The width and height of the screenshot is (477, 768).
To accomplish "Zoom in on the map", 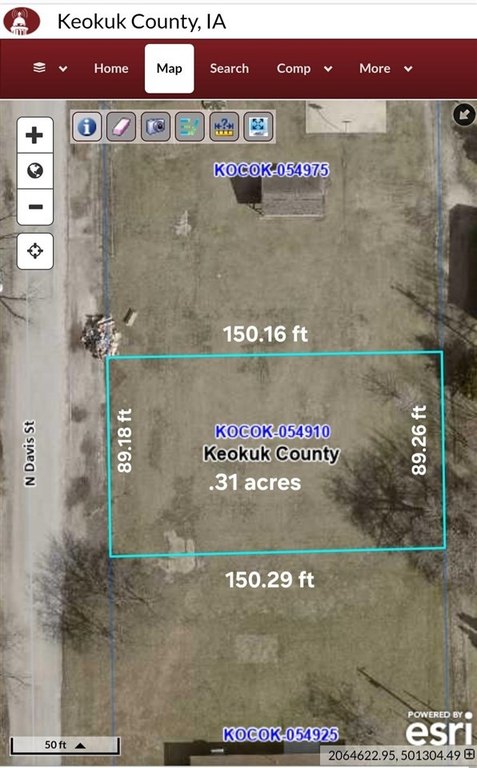I will [x=35, y=135].
